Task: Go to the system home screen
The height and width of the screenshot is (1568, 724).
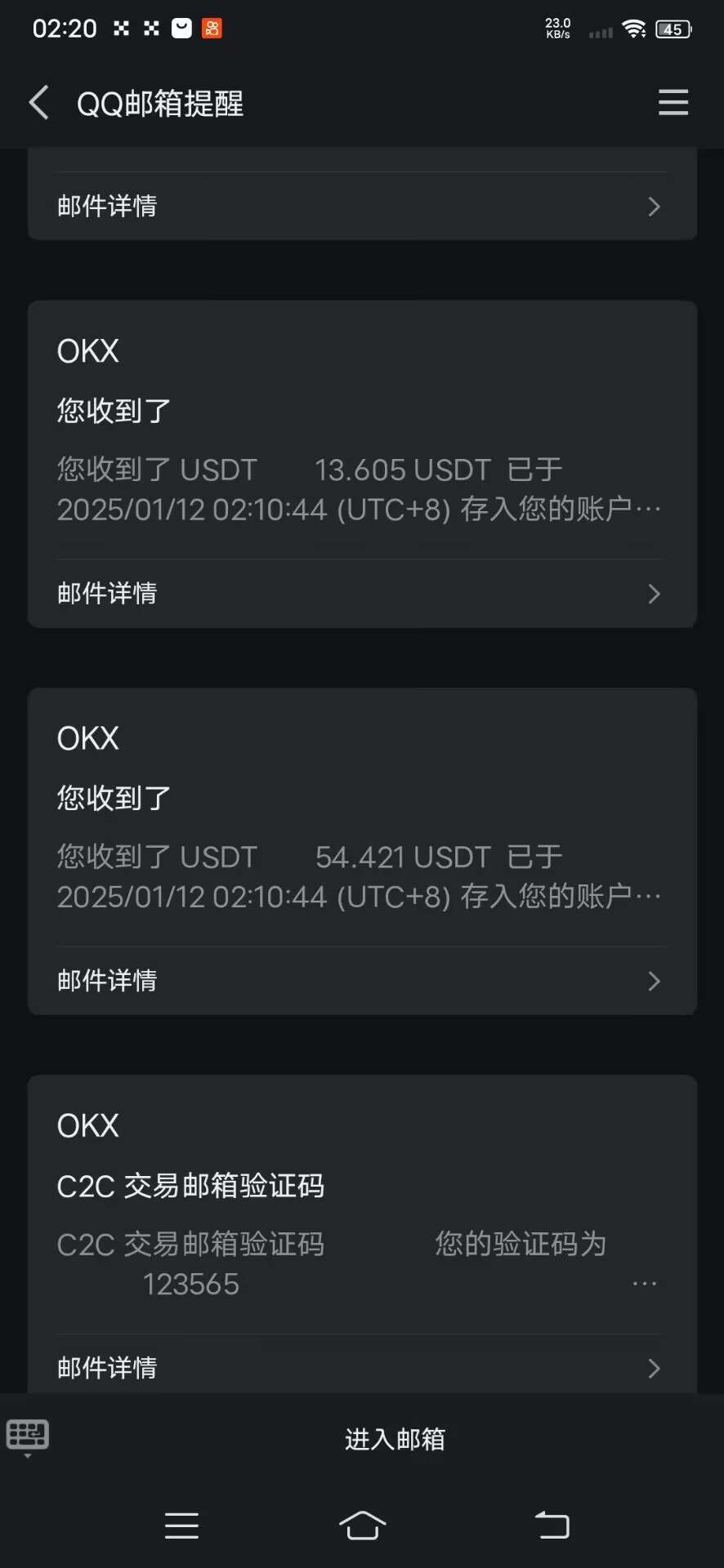Action: point(362,1526)
